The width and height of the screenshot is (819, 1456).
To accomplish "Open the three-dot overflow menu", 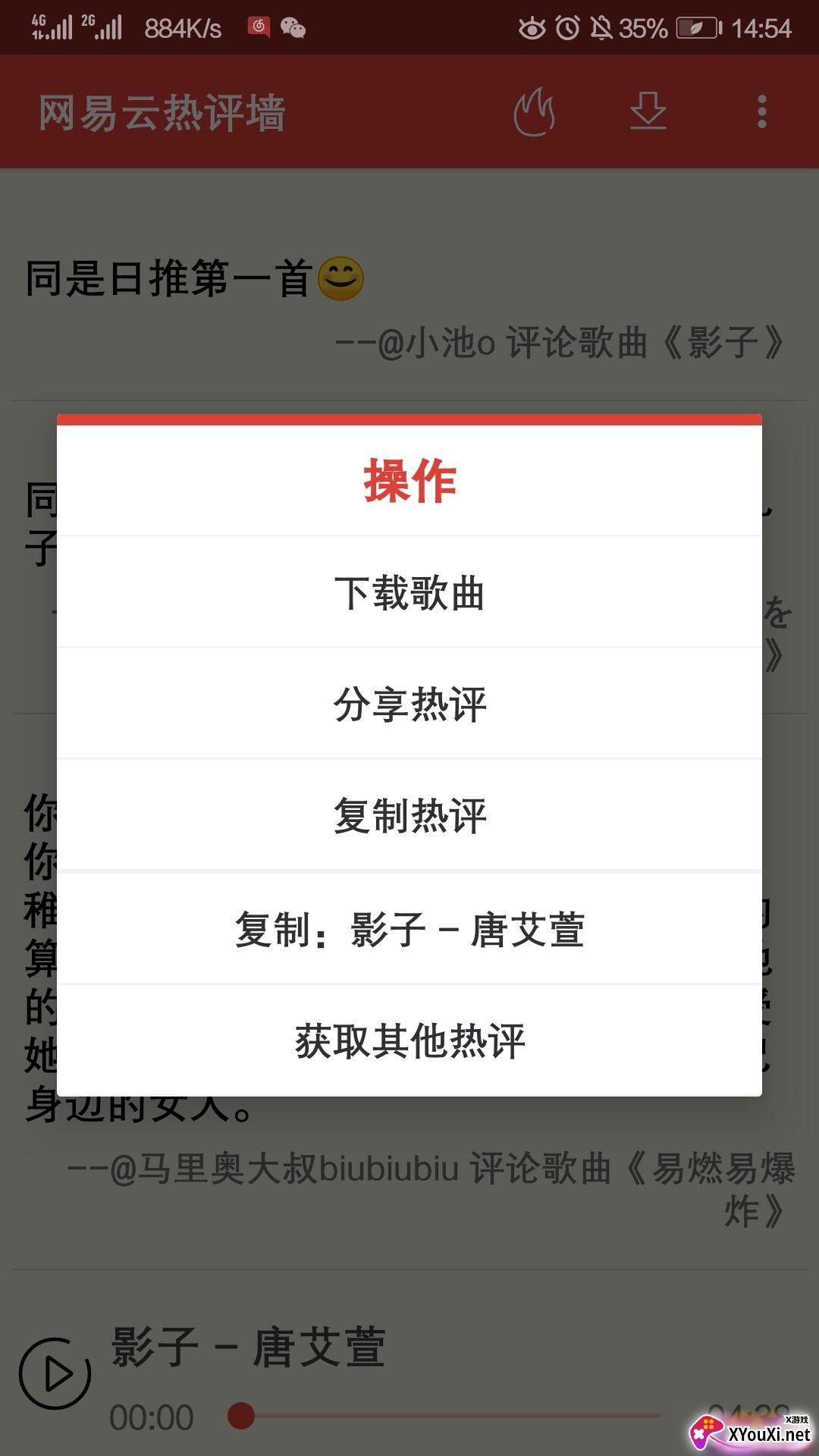I will pos(761,112).
